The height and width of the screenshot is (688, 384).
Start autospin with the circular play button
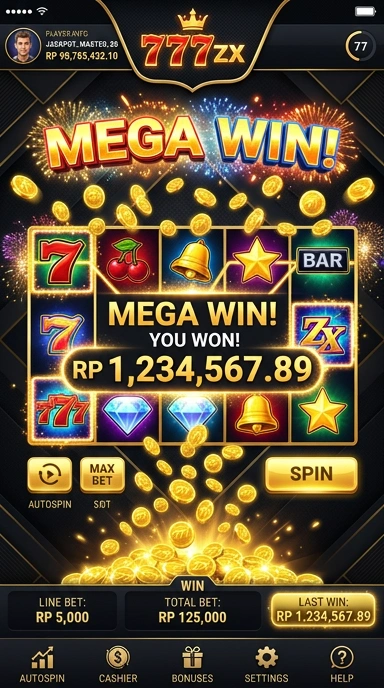(50, 474)
